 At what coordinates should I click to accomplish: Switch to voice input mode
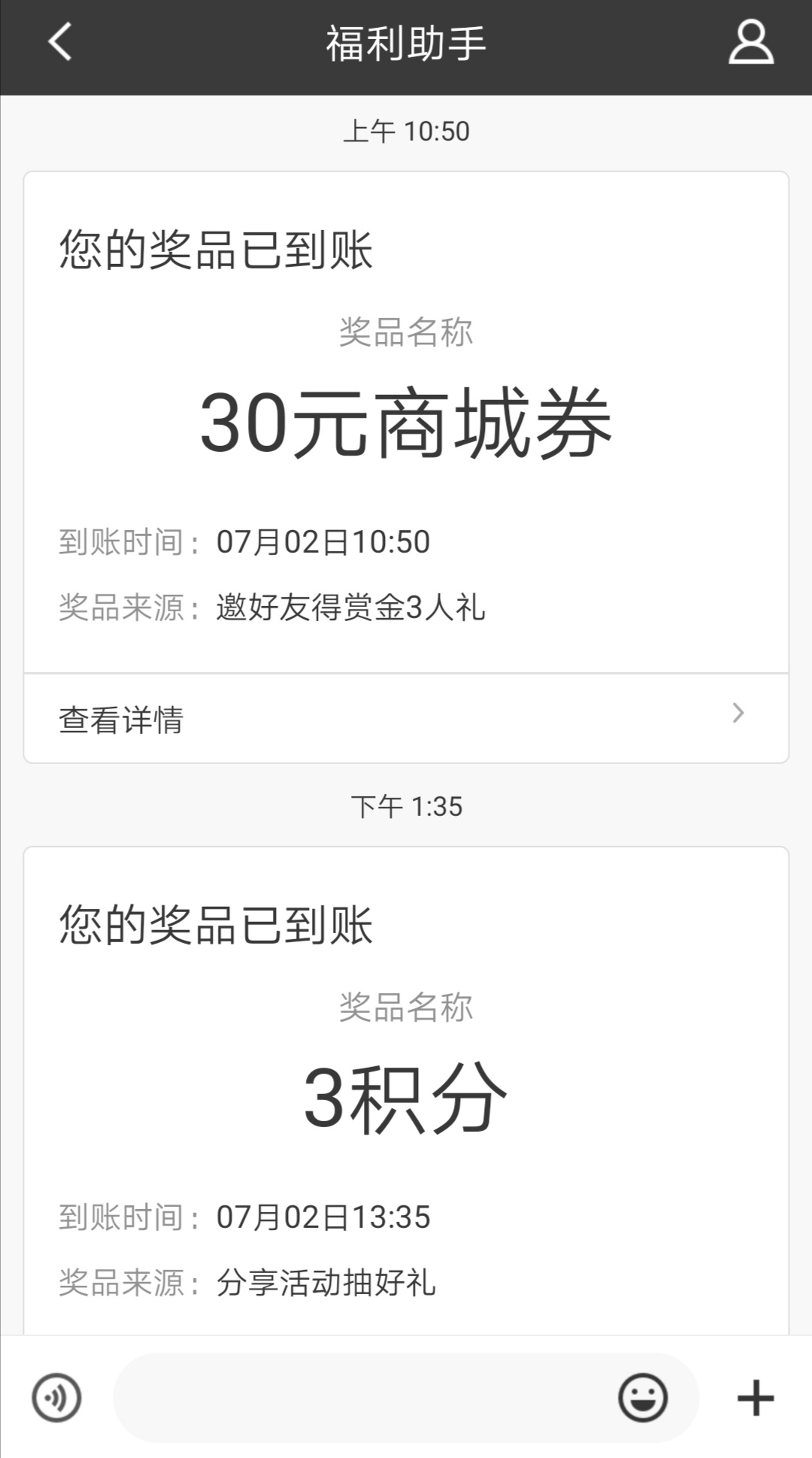tap(56, 1398)
